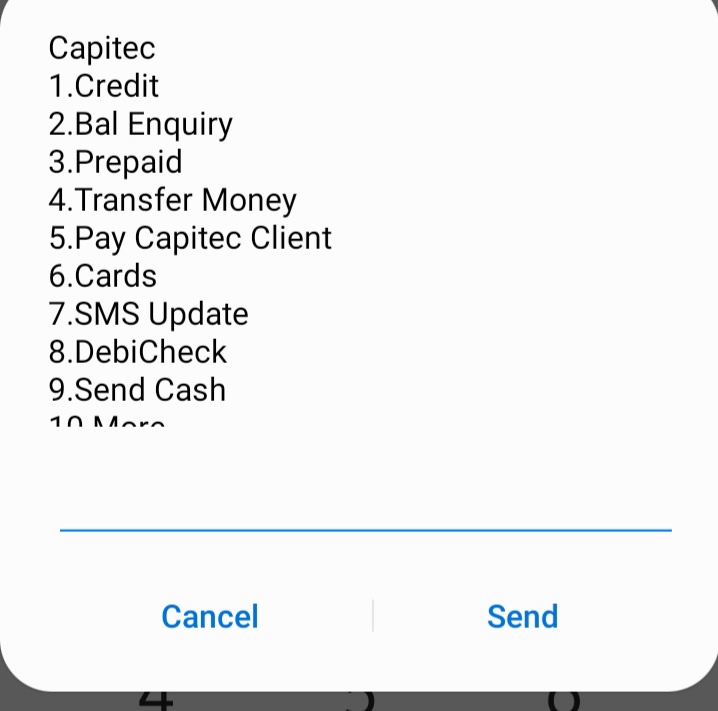Cancel the Capitec USSD dialog
718x711 pixels.
[210, 616]
